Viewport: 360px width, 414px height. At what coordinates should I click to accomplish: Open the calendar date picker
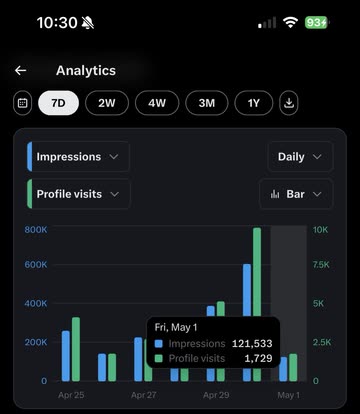click(x=22, y=103)
